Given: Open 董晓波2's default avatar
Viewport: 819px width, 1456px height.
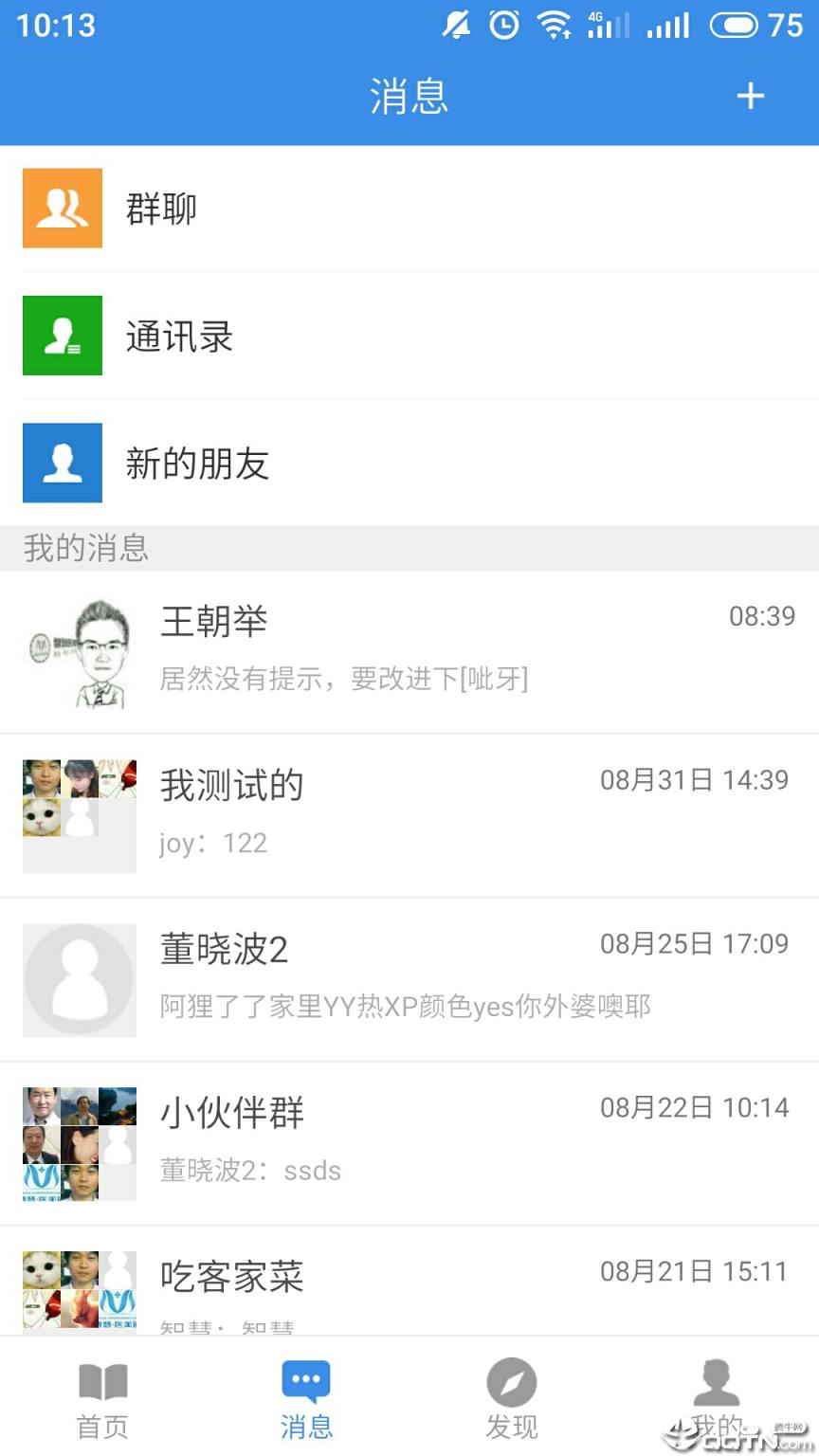Looking at the screenshot, I should point(79,978).
